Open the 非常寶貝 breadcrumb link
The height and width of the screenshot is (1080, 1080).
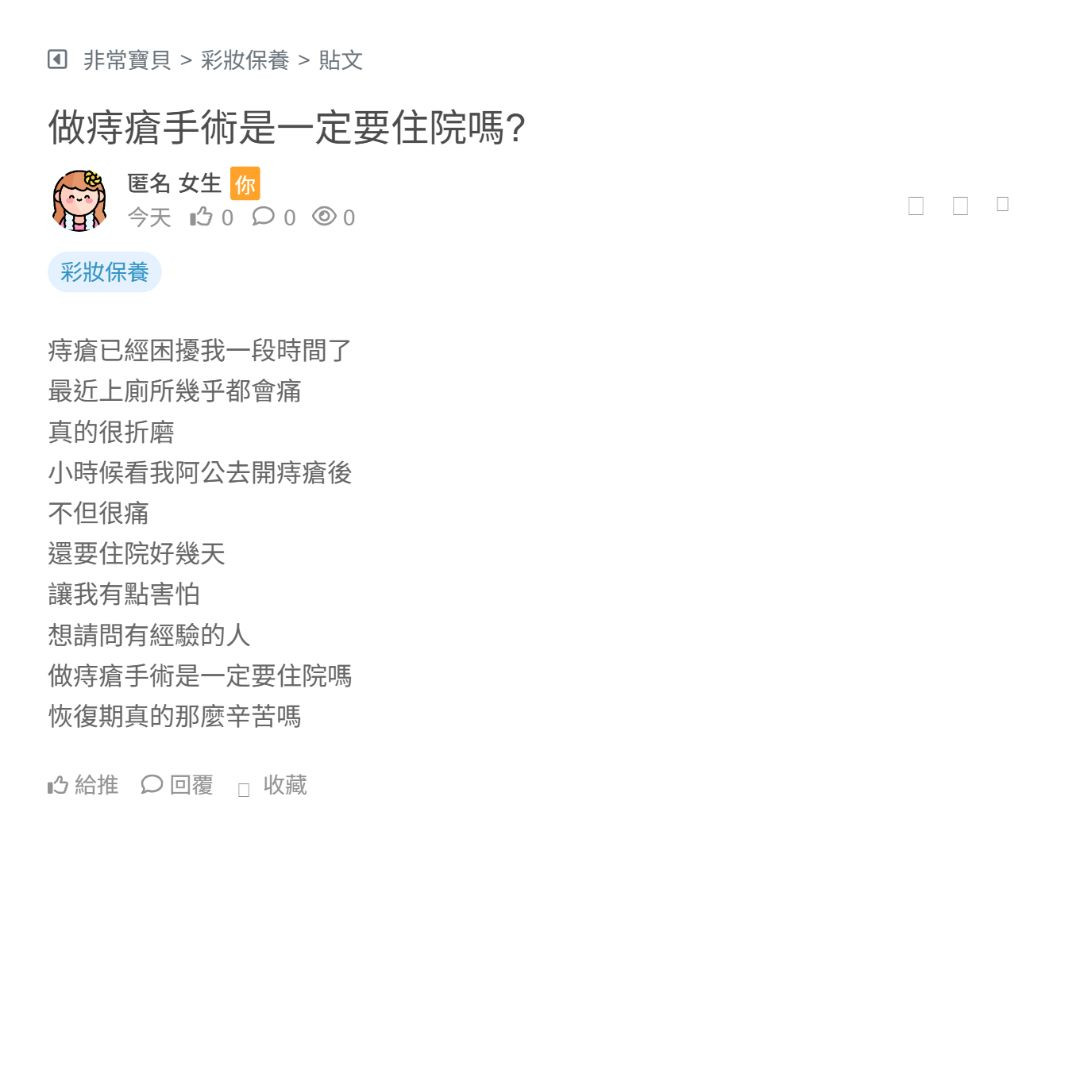[x=127, y=60]
